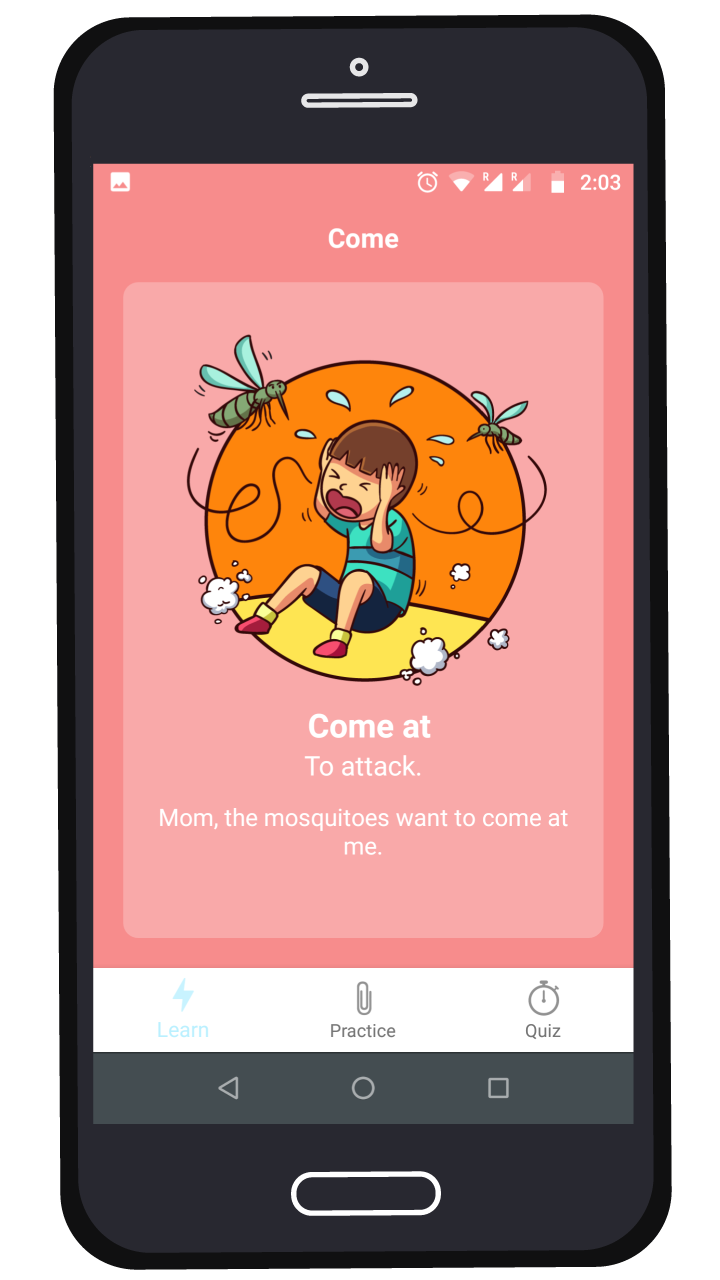This screenshot has width=720, height=1280.
Task: Go back using the navigation bar
Action: click(x=228, y=1088)
